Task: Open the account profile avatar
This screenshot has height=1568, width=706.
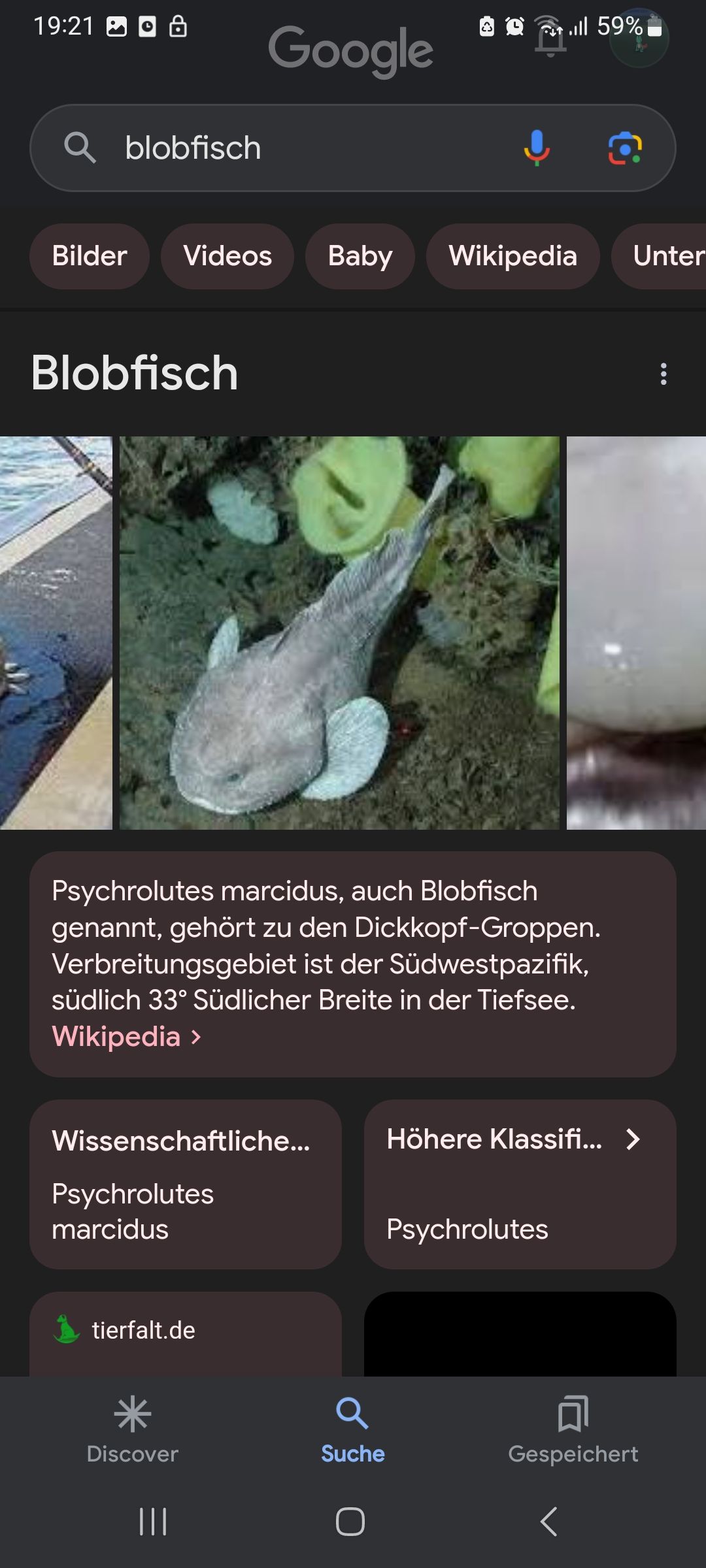Action: coord(639,39)
